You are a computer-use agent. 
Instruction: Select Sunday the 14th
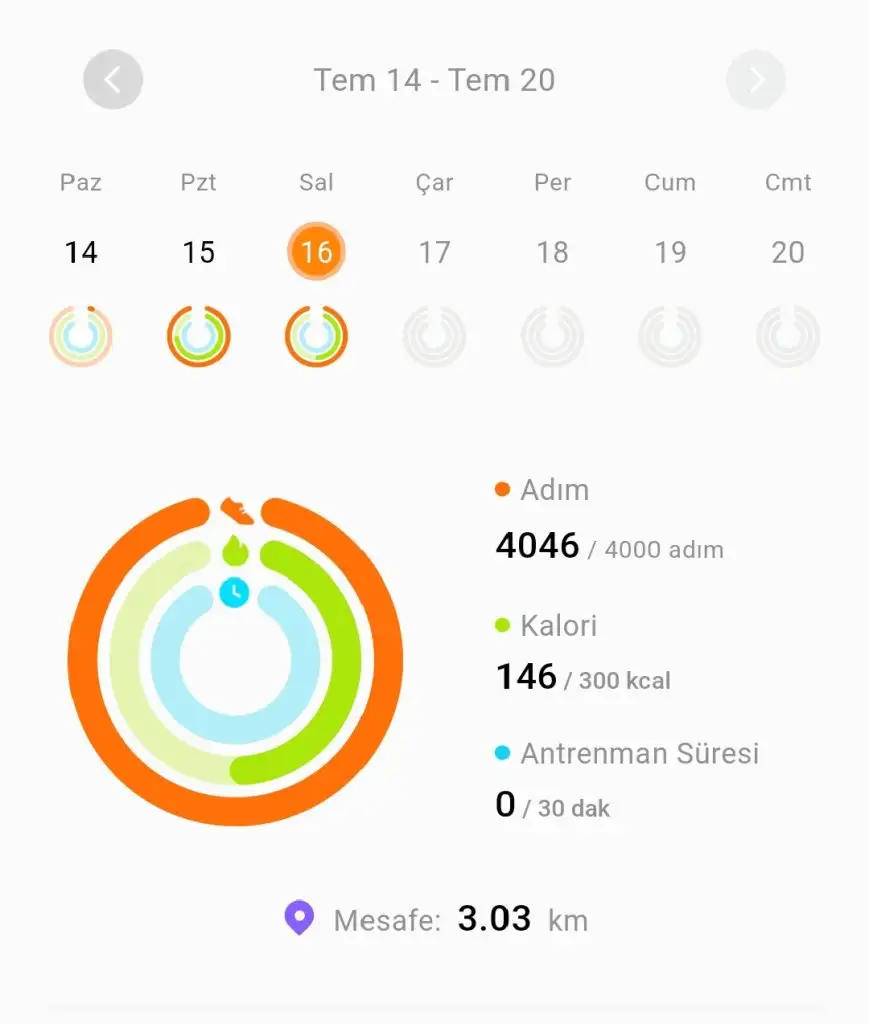click(x=81, y=252)
